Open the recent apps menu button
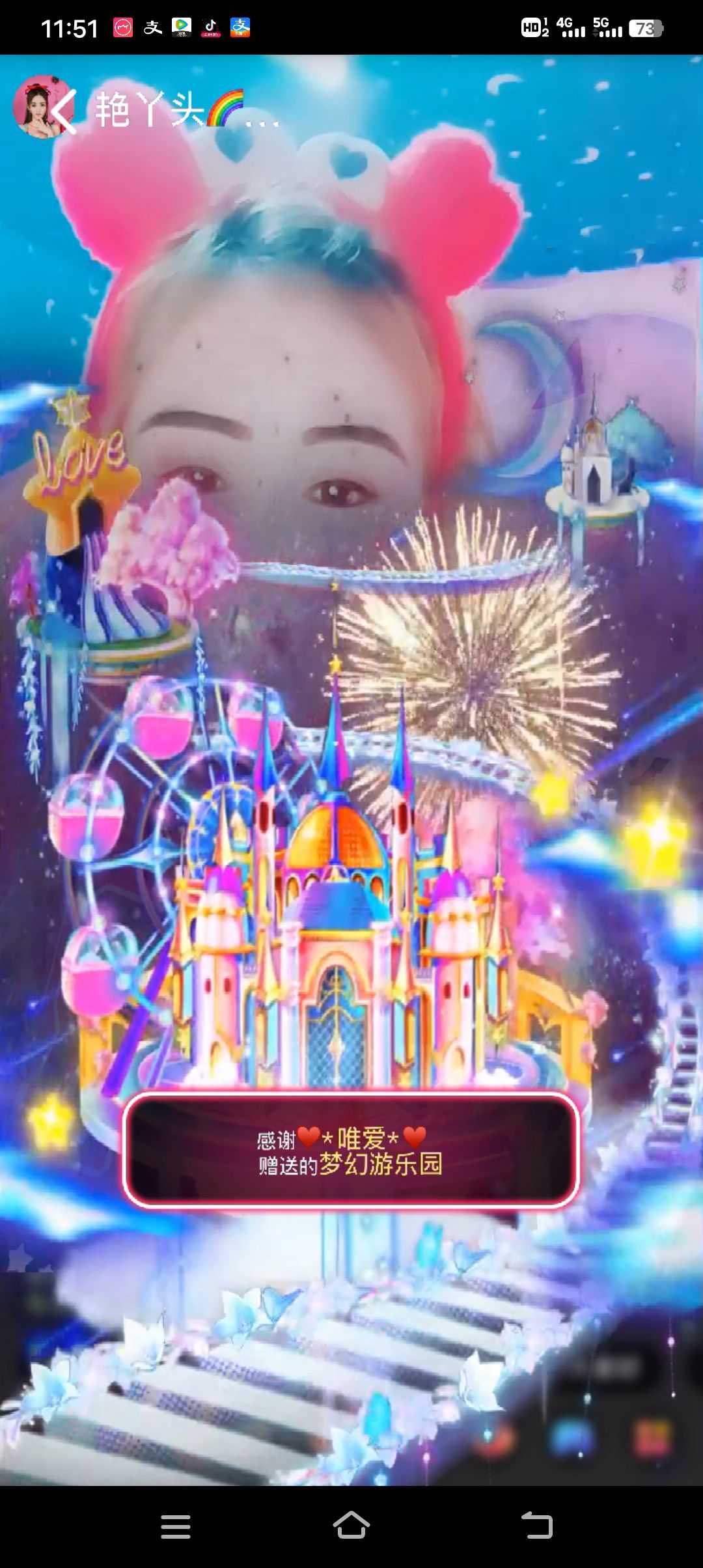This screenshot has width=703, height=1568. click(176, 1526)
